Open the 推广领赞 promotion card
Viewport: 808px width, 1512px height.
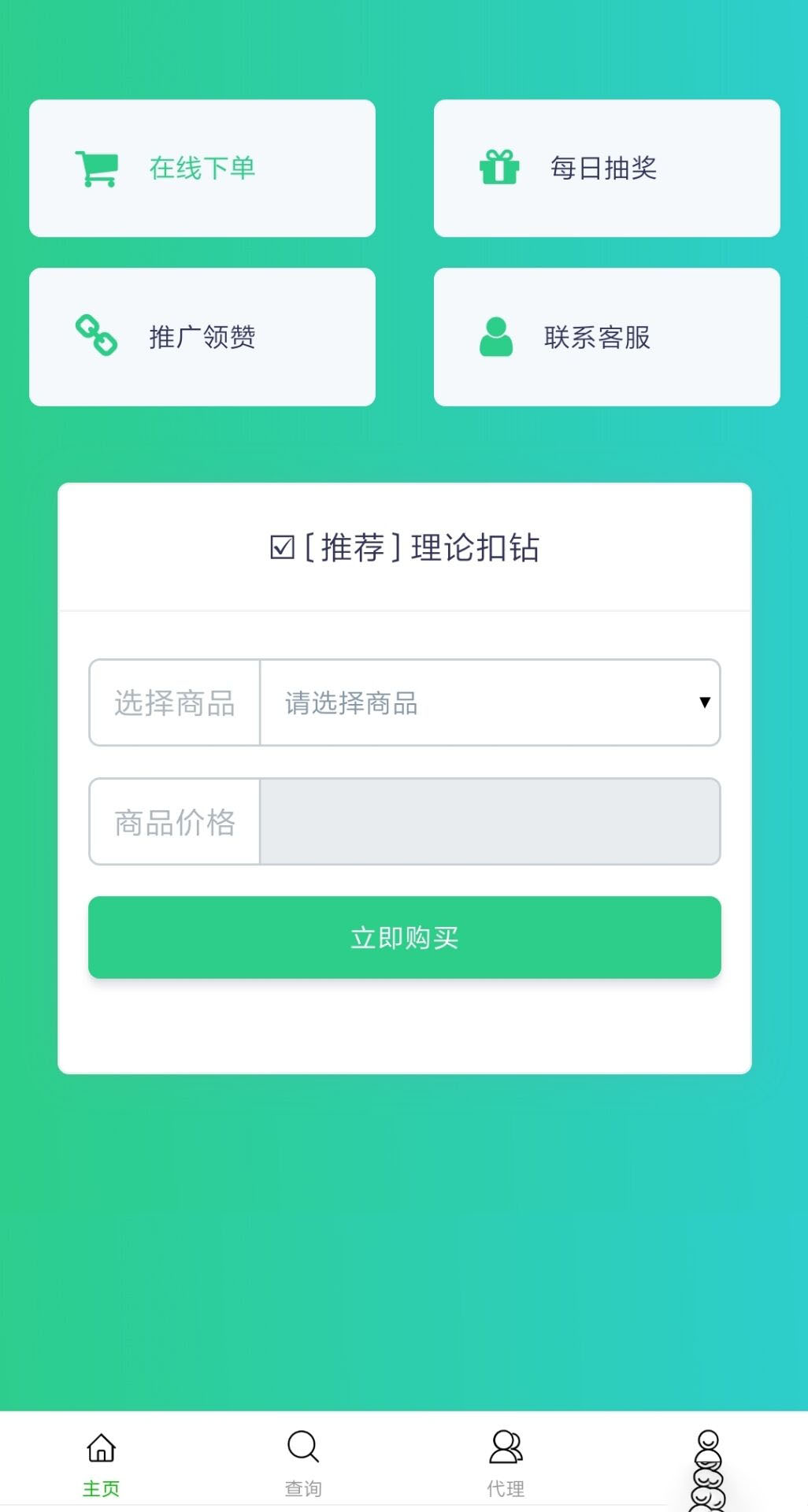click(202, 337)
